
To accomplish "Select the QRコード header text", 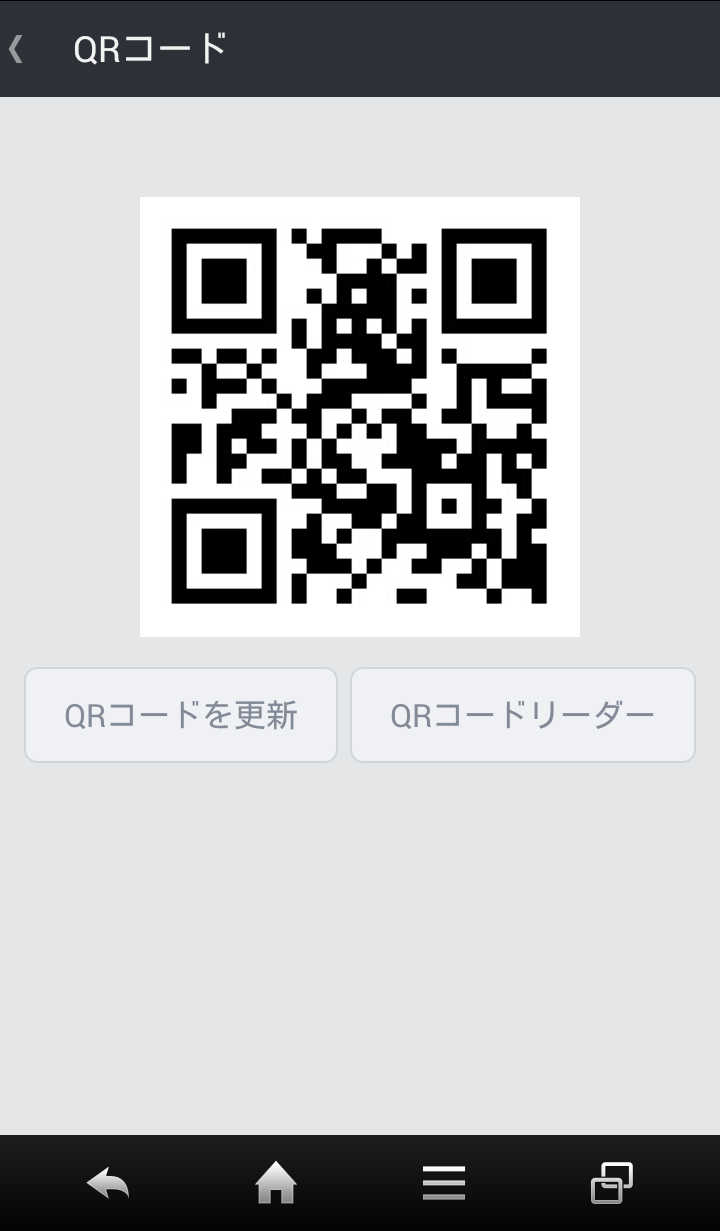I will [148, 47].
